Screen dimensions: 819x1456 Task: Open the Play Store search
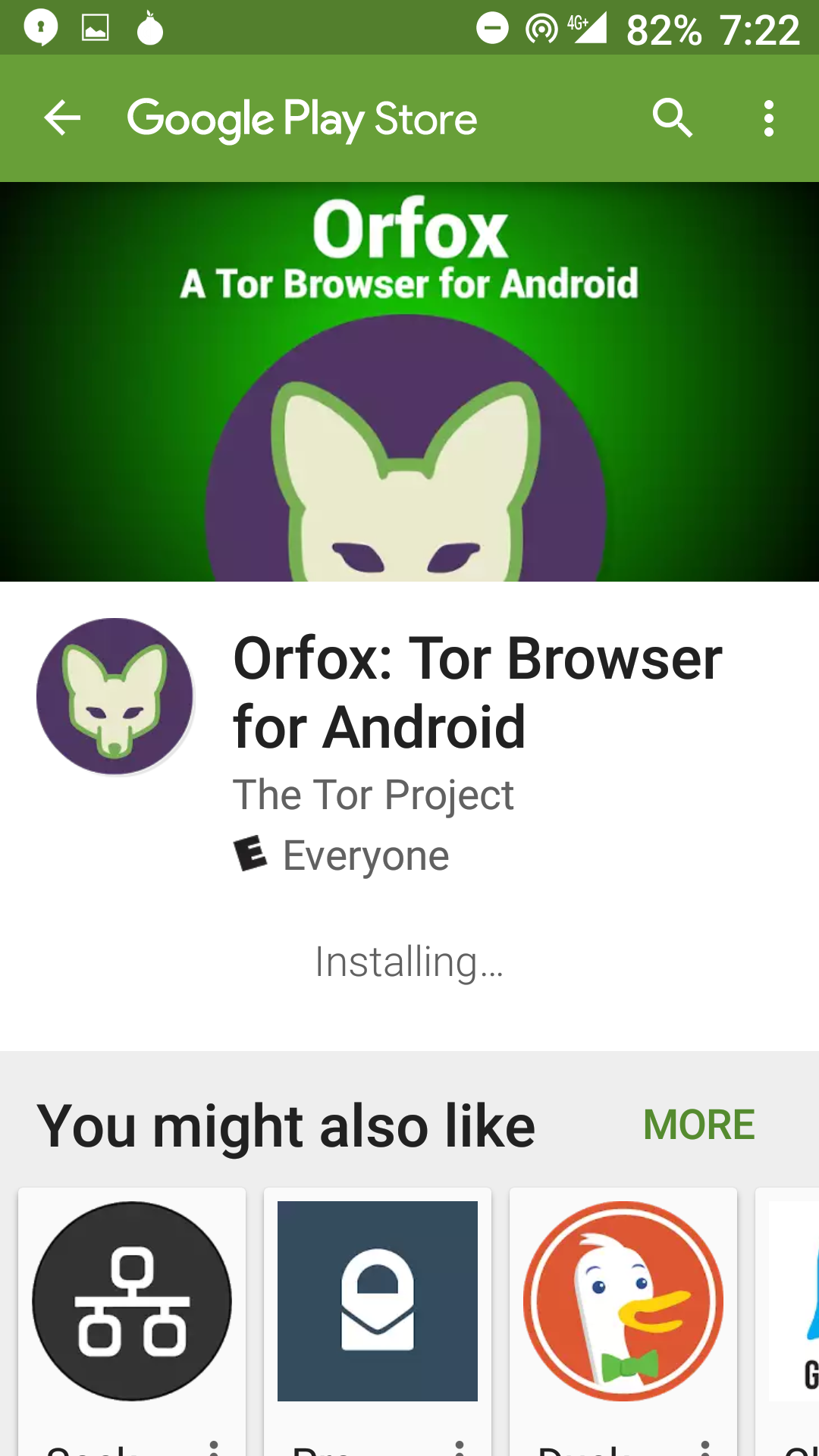click(x=672, y=118)
